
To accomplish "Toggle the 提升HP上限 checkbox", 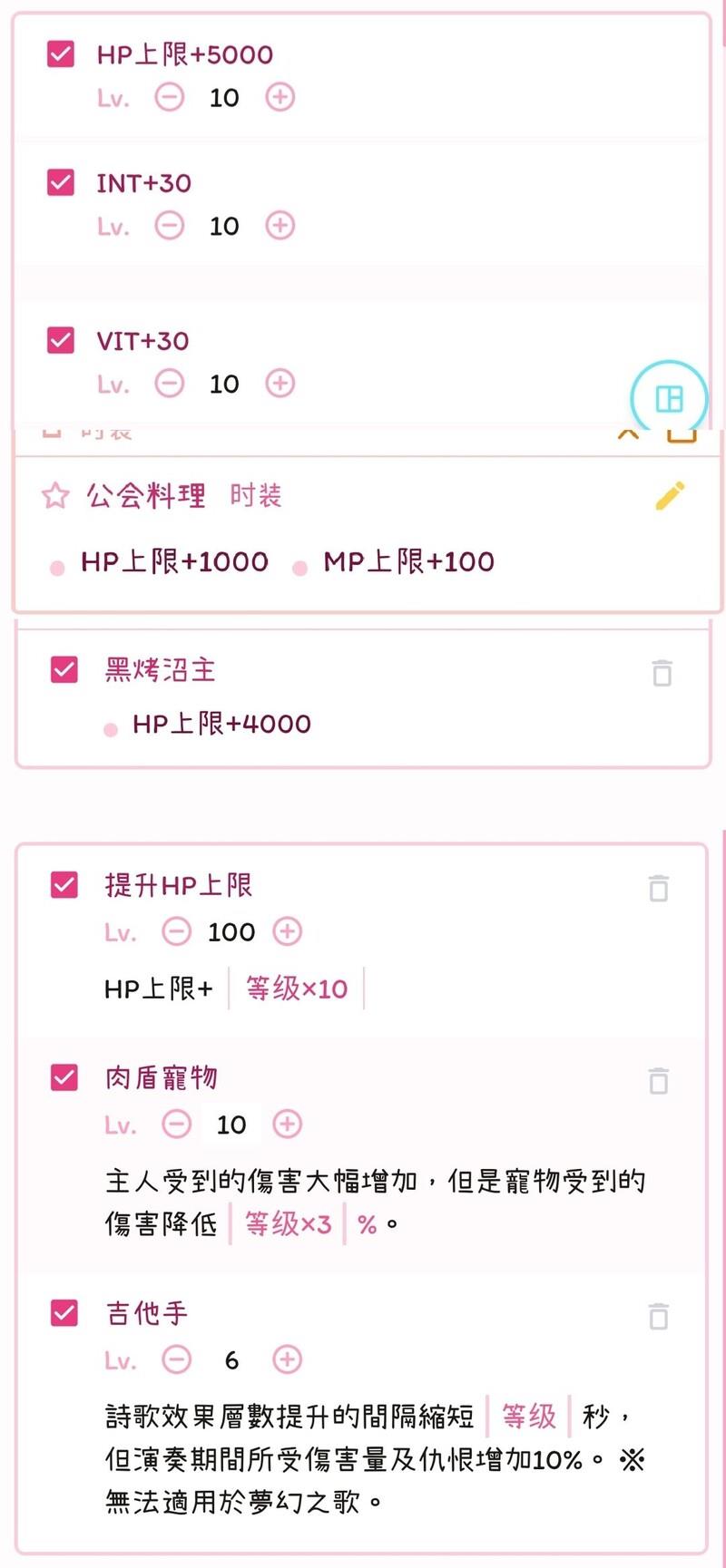I will [x=64, y=885].
